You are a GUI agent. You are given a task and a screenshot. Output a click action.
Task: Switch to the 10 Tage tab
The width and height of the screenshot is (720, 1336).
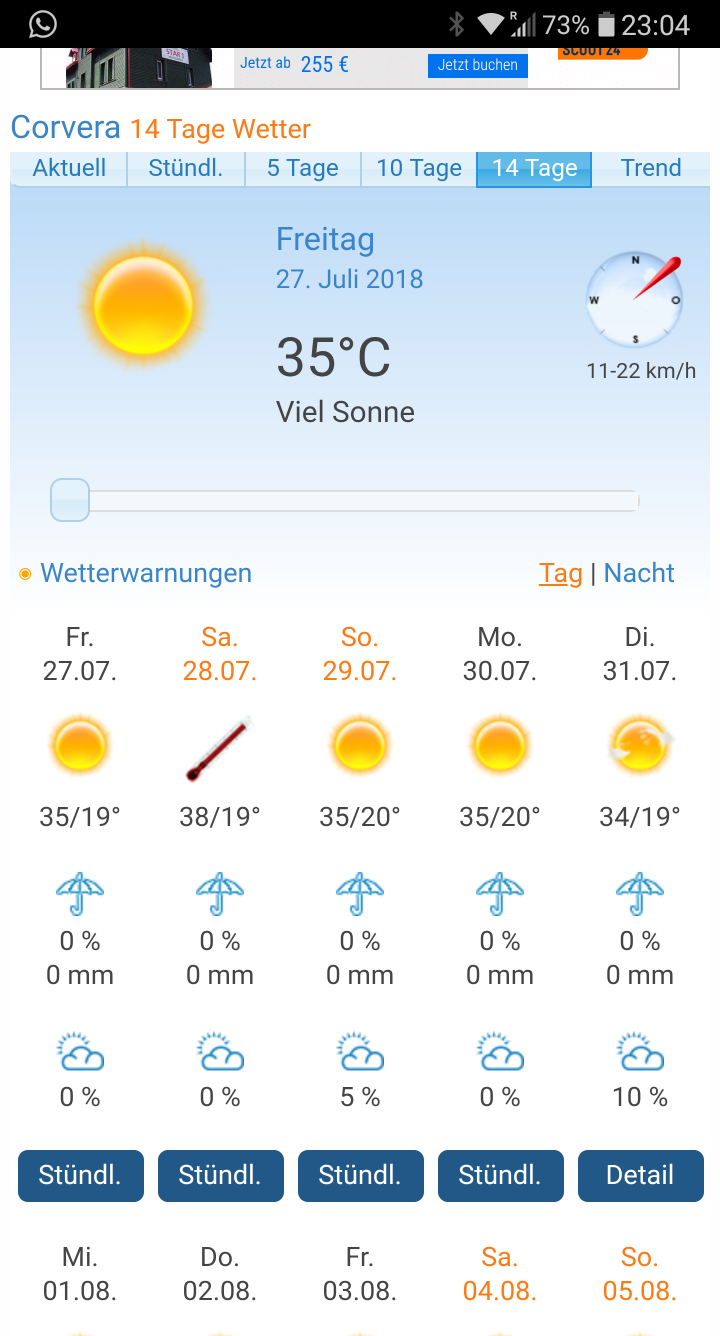[x=419, y=168]
